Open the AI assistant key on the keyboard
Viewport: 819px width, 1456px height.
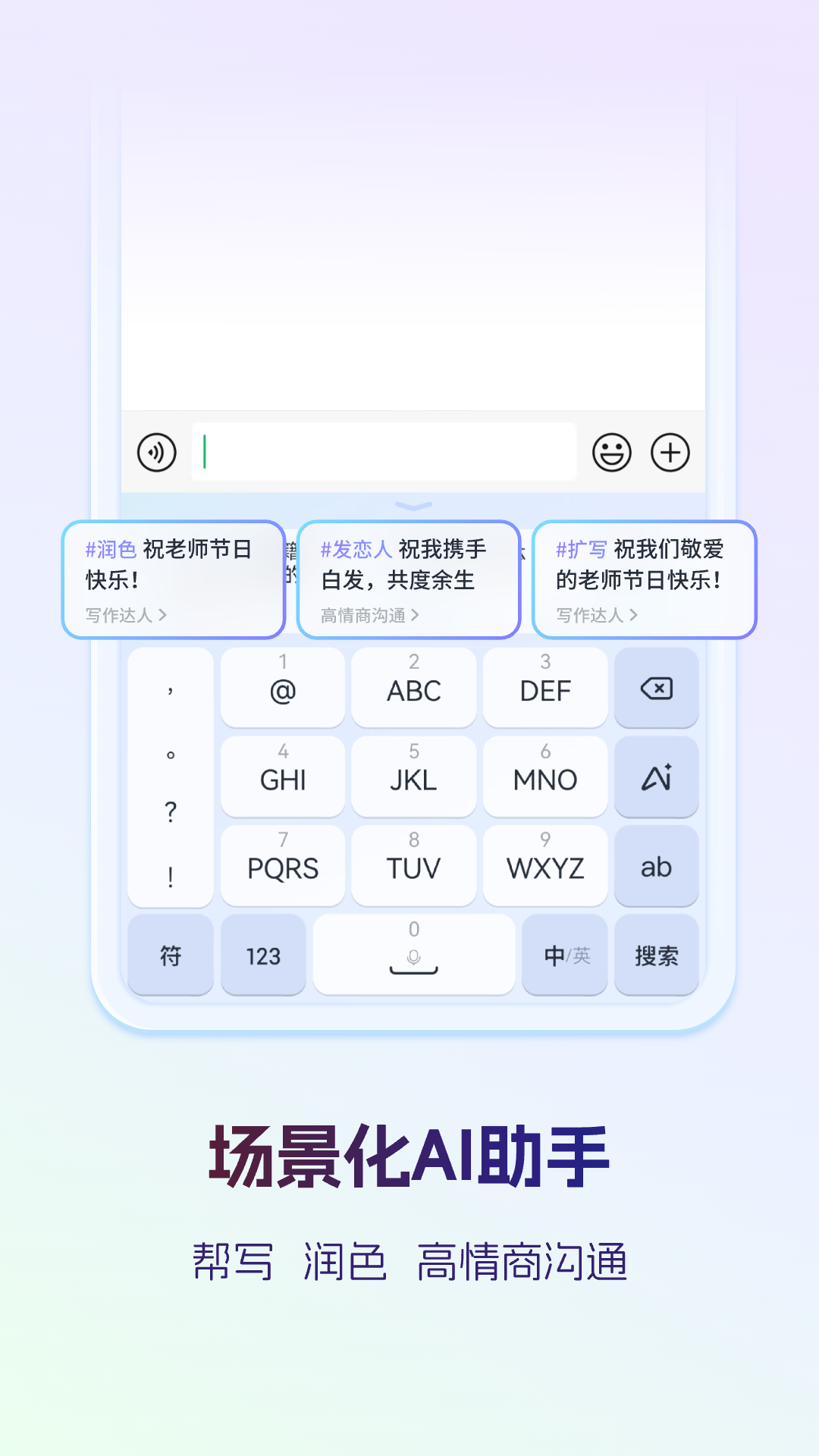pos(657,777)
